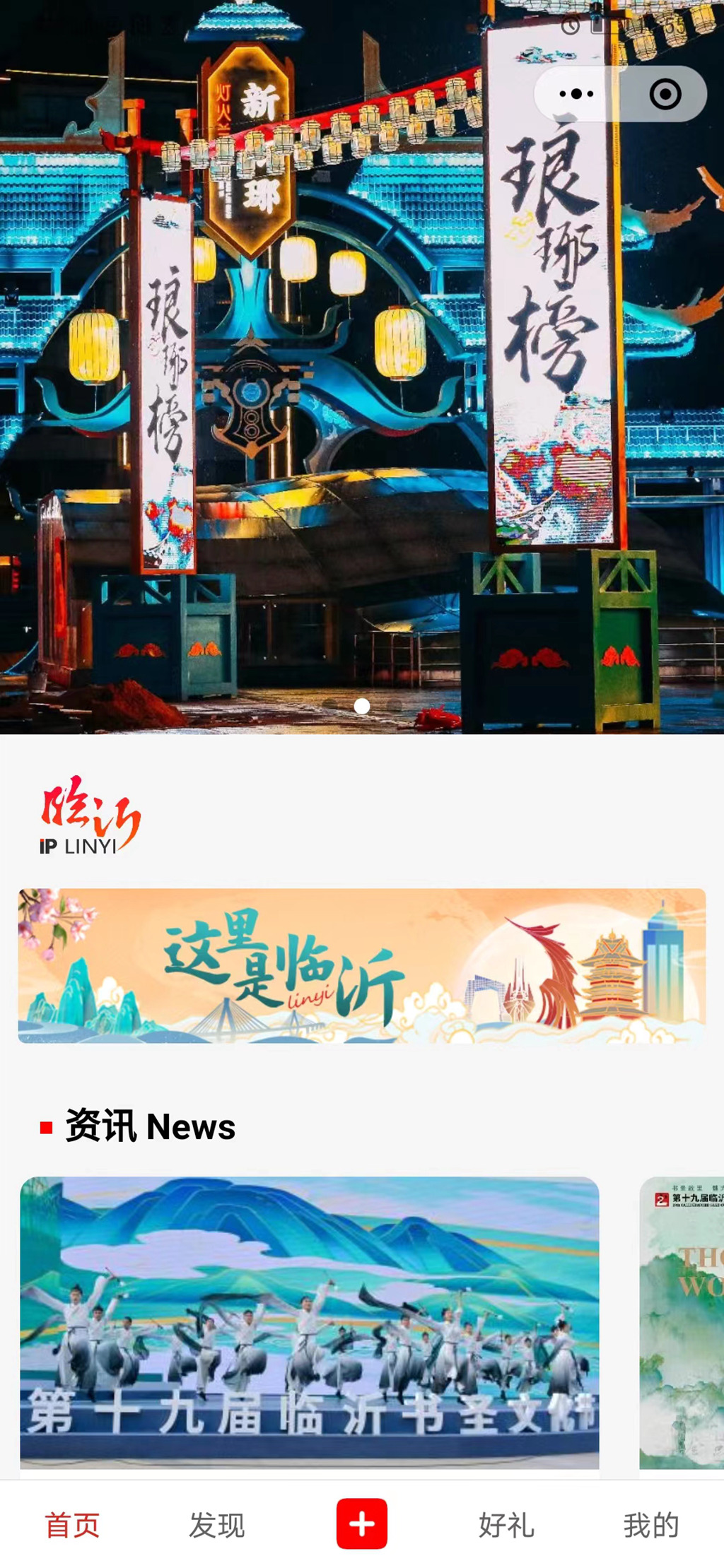Open the 我的 tab
Screen dimensions: 724x1568
click(x=650, y=1525)
